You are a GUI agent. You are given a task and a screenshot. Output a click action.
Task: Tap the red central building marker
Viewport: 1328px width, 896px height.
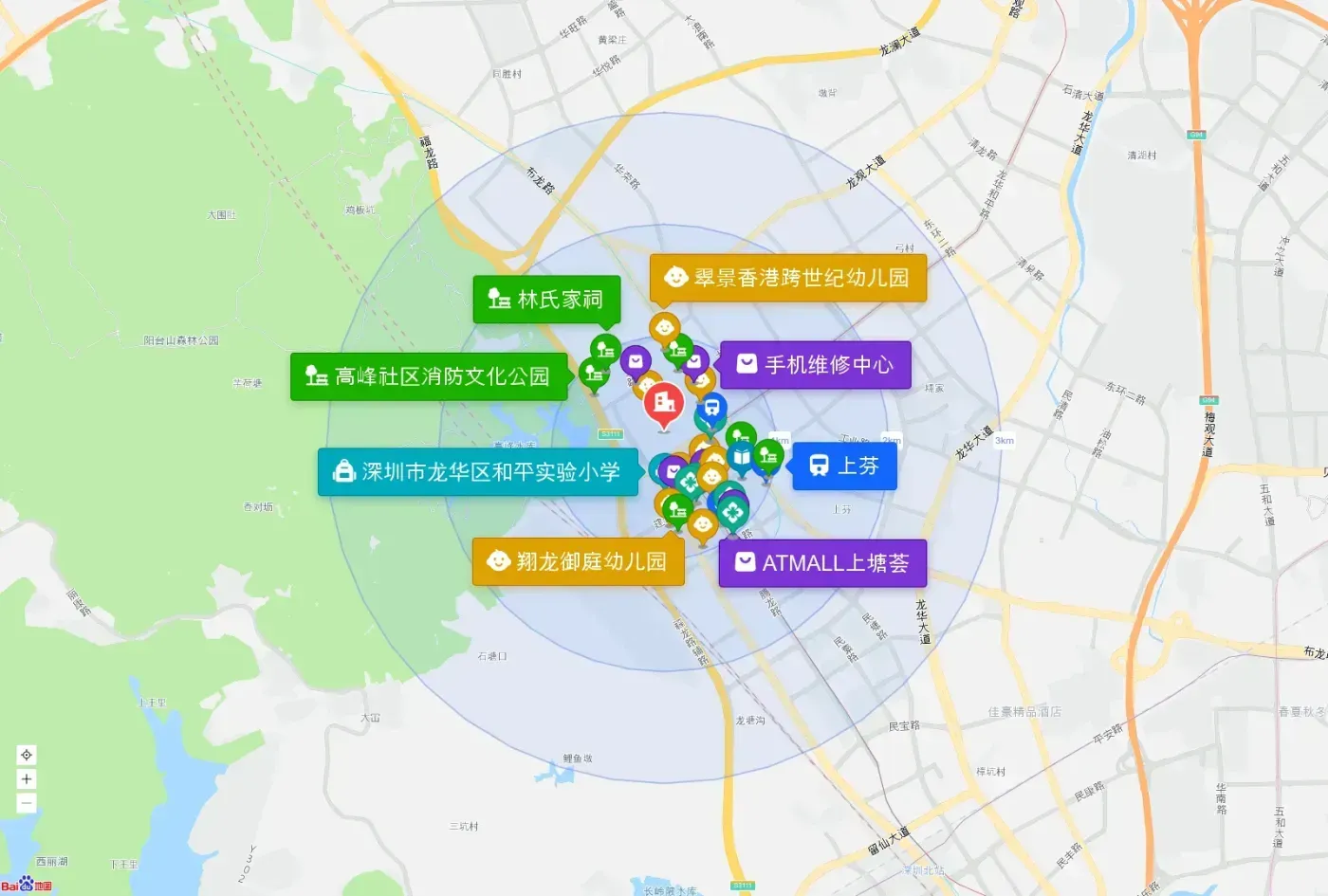(664, 404)
